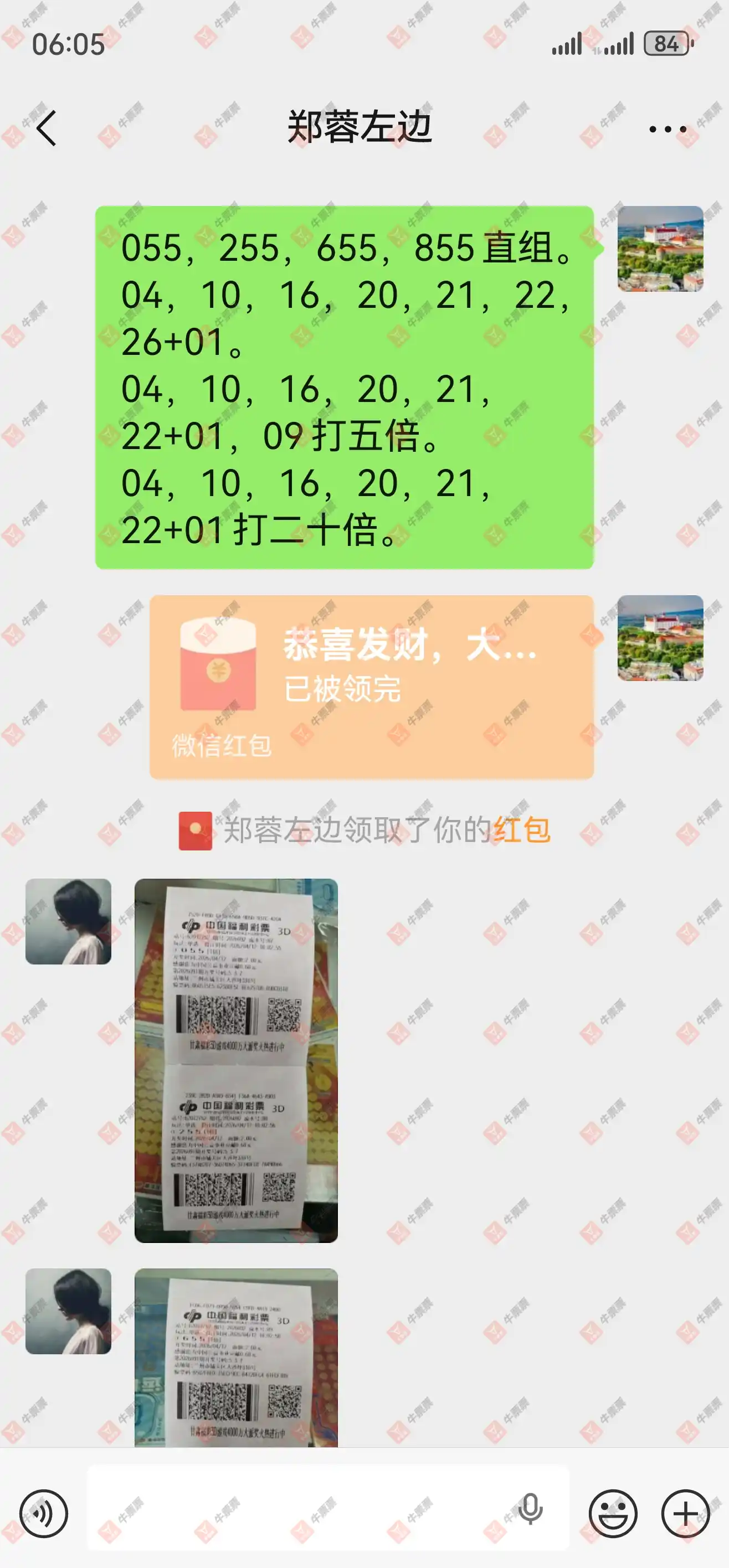Open the orange 红包 link in the notice
The image size is (729, 1568).
(x=521, y=829)
